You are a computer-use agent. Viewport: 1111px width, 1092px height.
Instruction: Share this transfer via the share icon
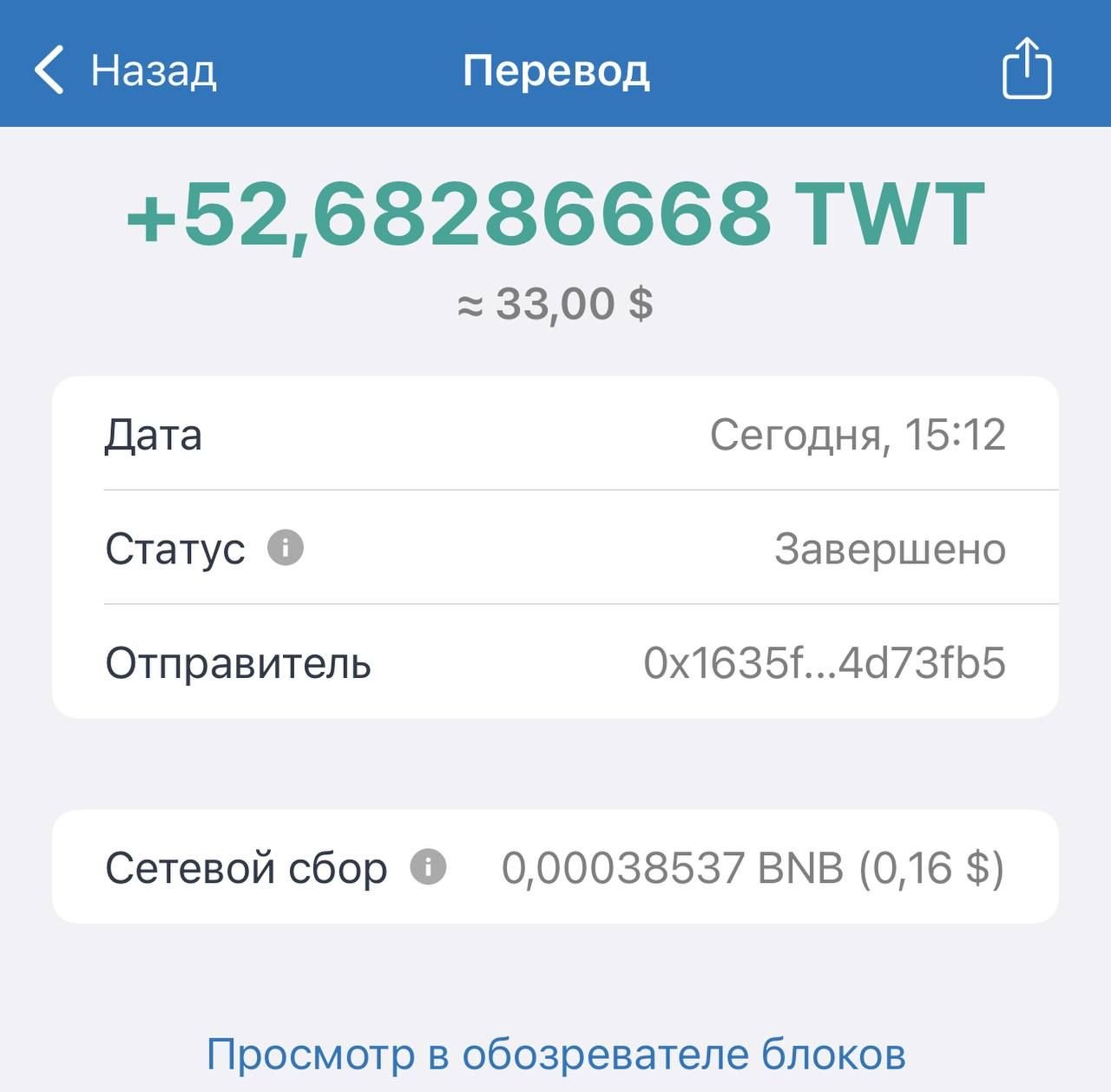click(x=1027, y=69)
